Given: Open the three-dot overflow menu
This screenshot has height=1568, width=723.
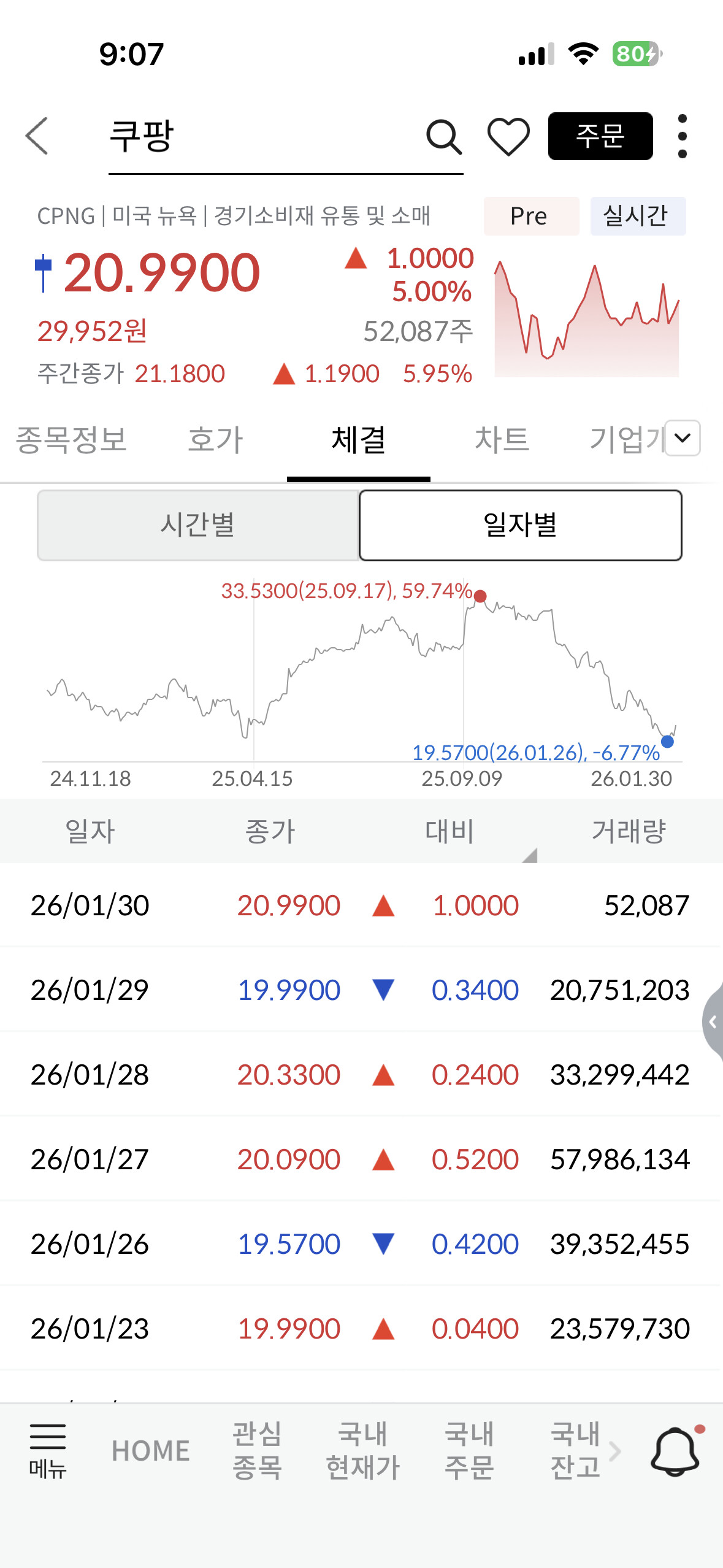Looking at the screenshot, I should tap(682, 136).
